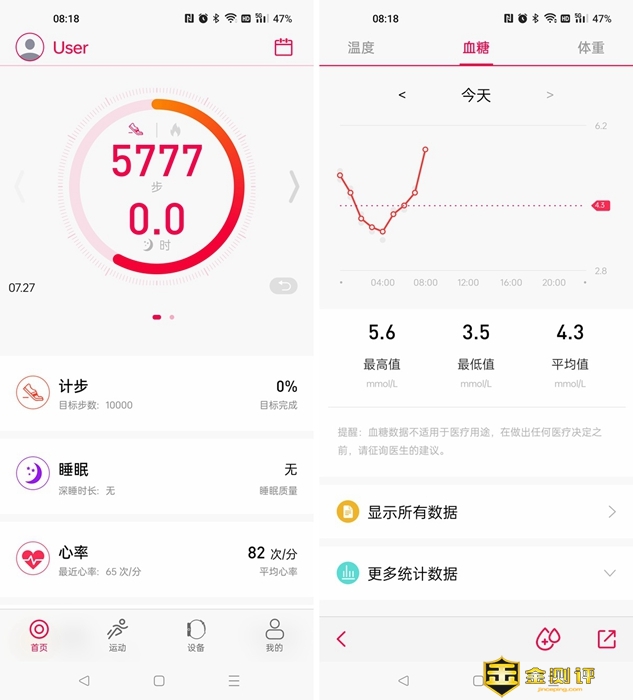
Task: Expand 更多统计数据 statistics
Action: (x=476, y=573)
